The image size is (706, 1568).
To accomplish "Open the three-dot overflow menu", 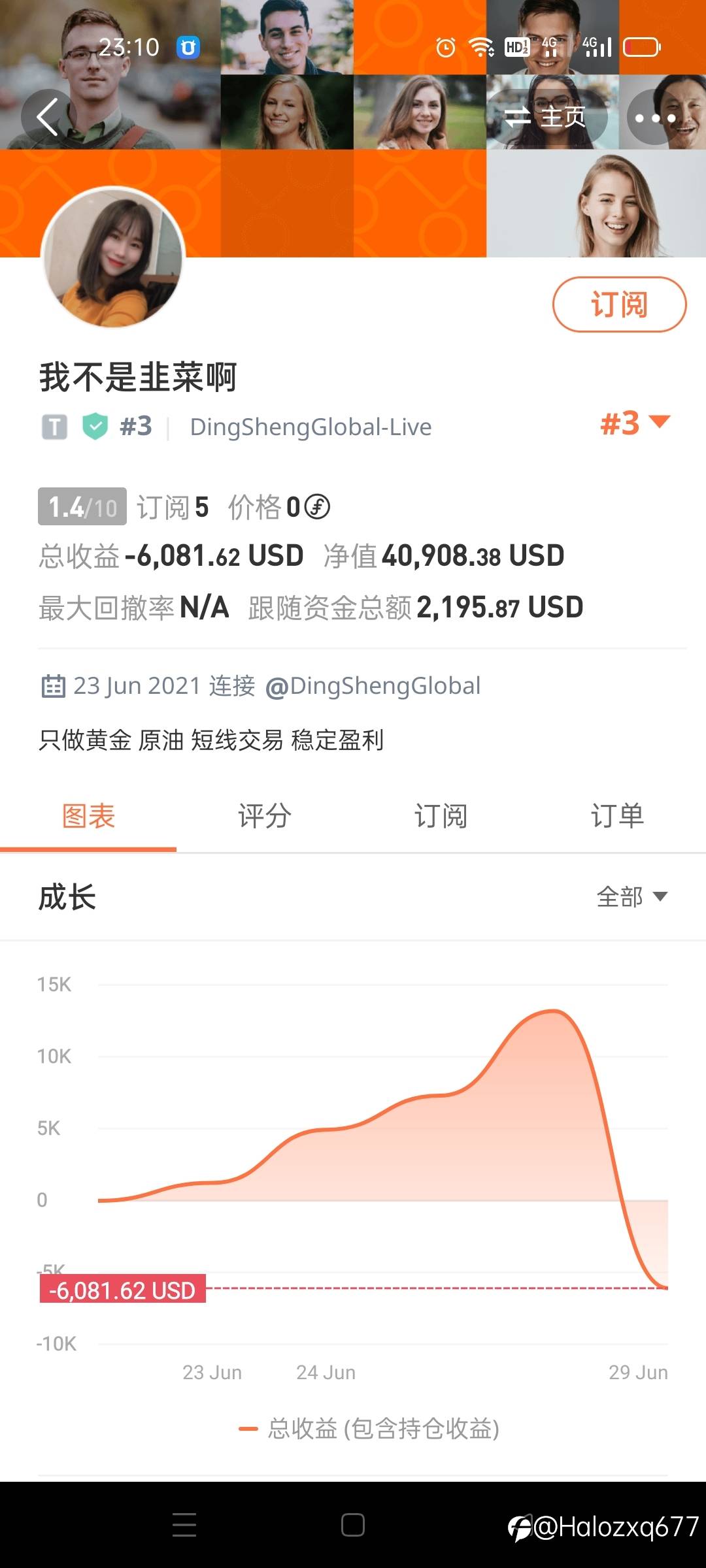I will pyautogui.click(x=656, y=118).
